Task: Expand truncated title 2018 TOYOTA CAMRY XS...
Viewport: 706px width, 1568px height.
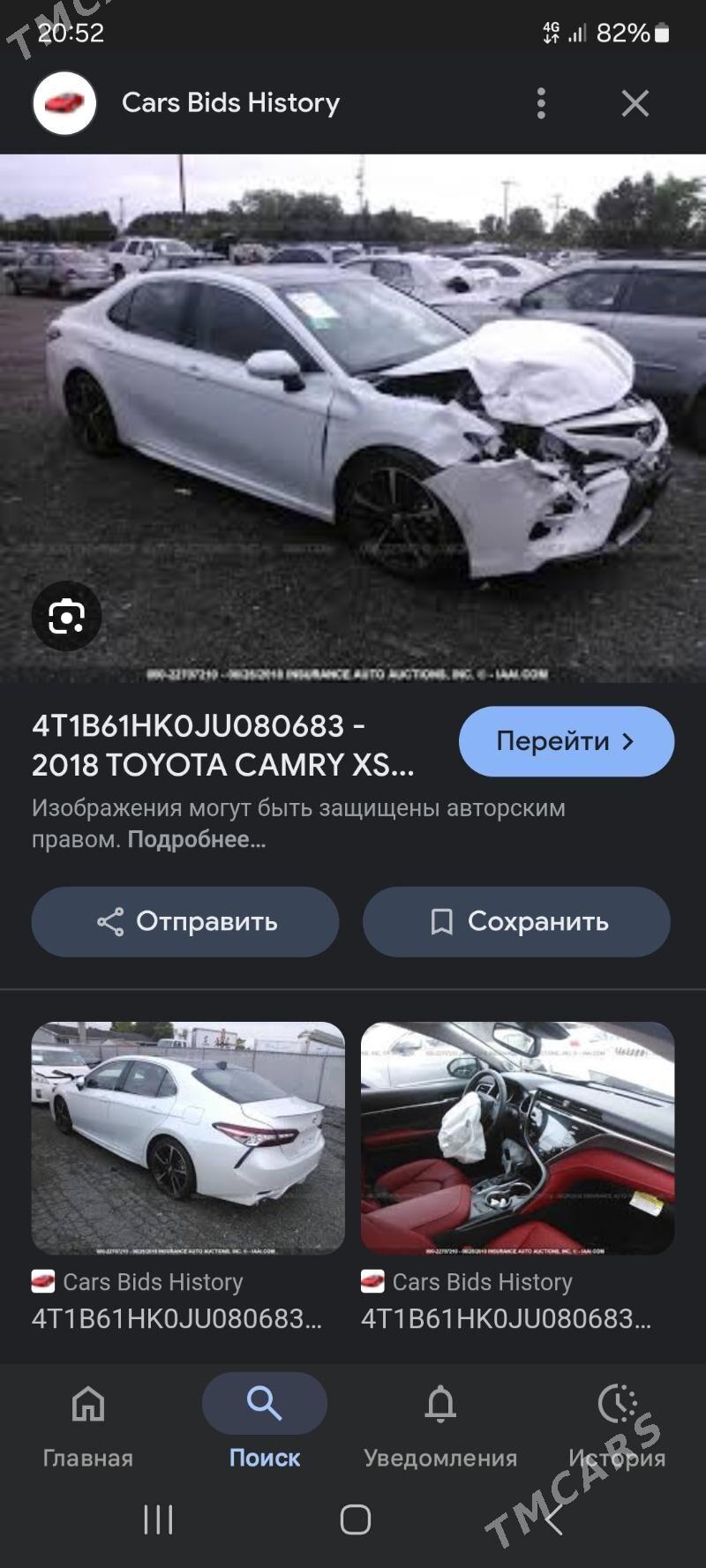Action: click(221, 766)
